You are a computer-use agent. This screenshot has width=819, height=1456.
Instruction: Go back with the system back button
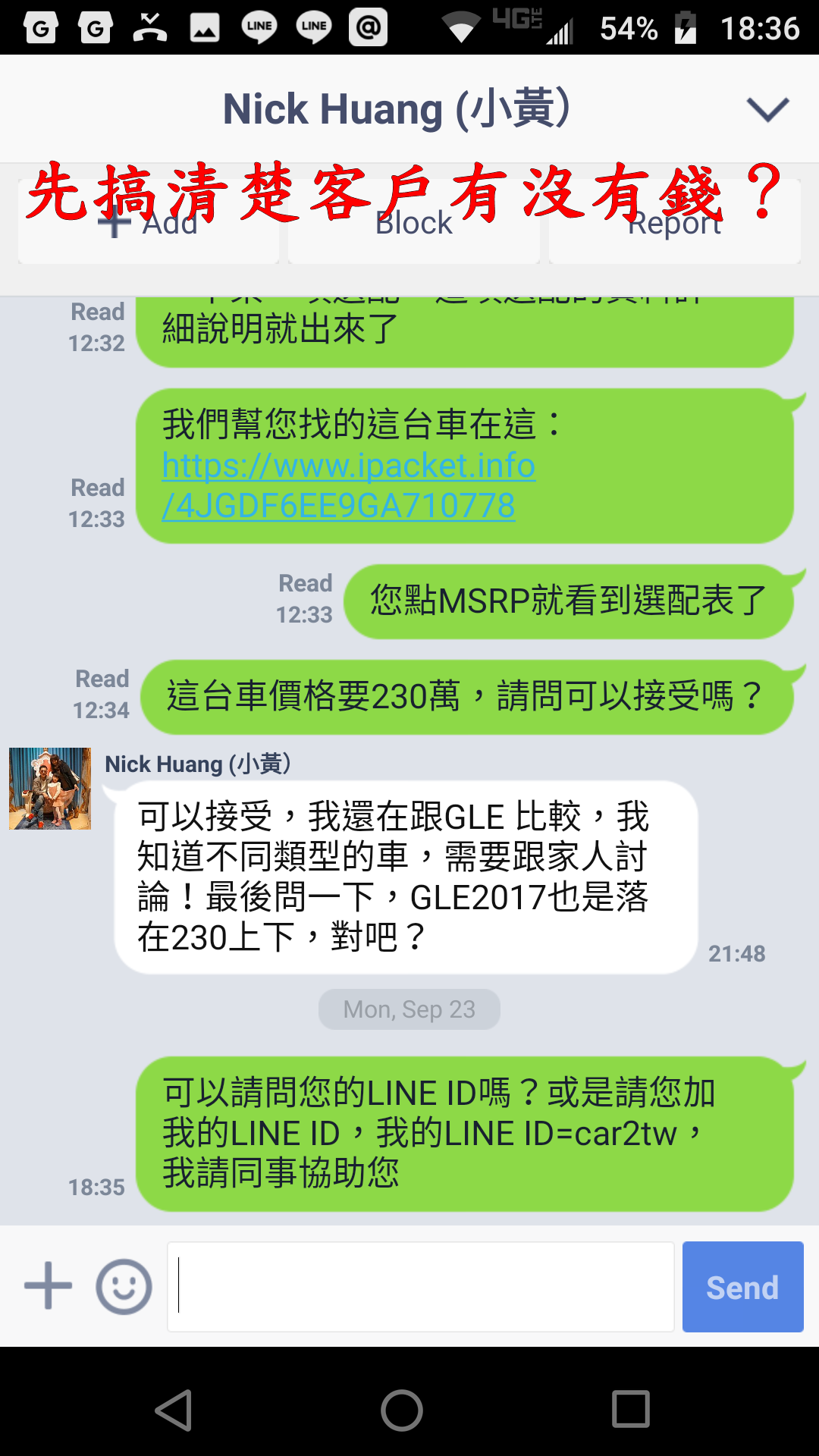174,1410
